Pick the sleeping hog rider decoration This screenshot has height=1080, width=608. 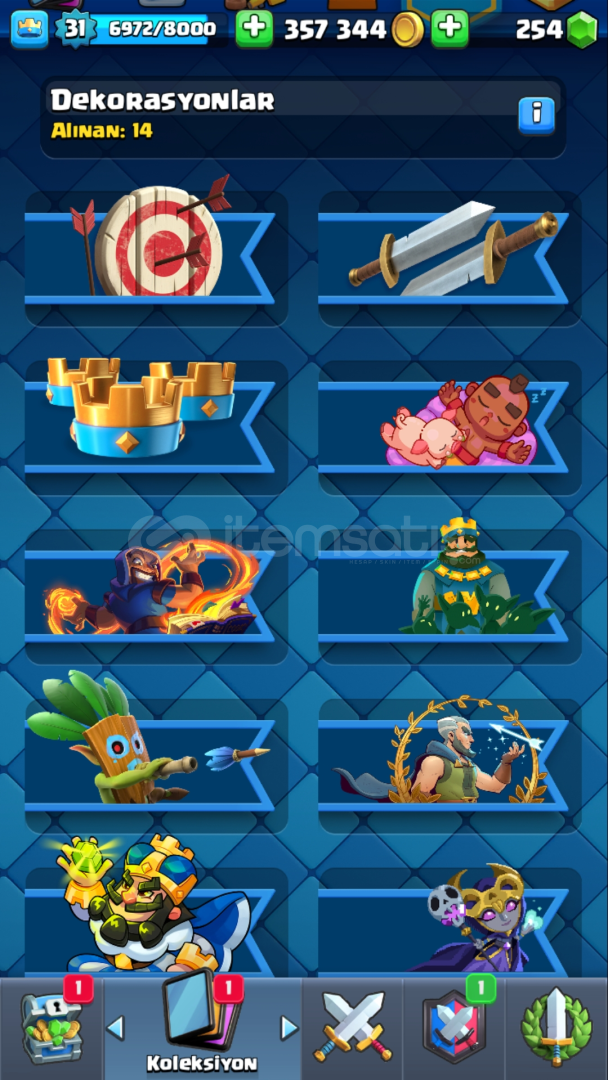[450, 427]
